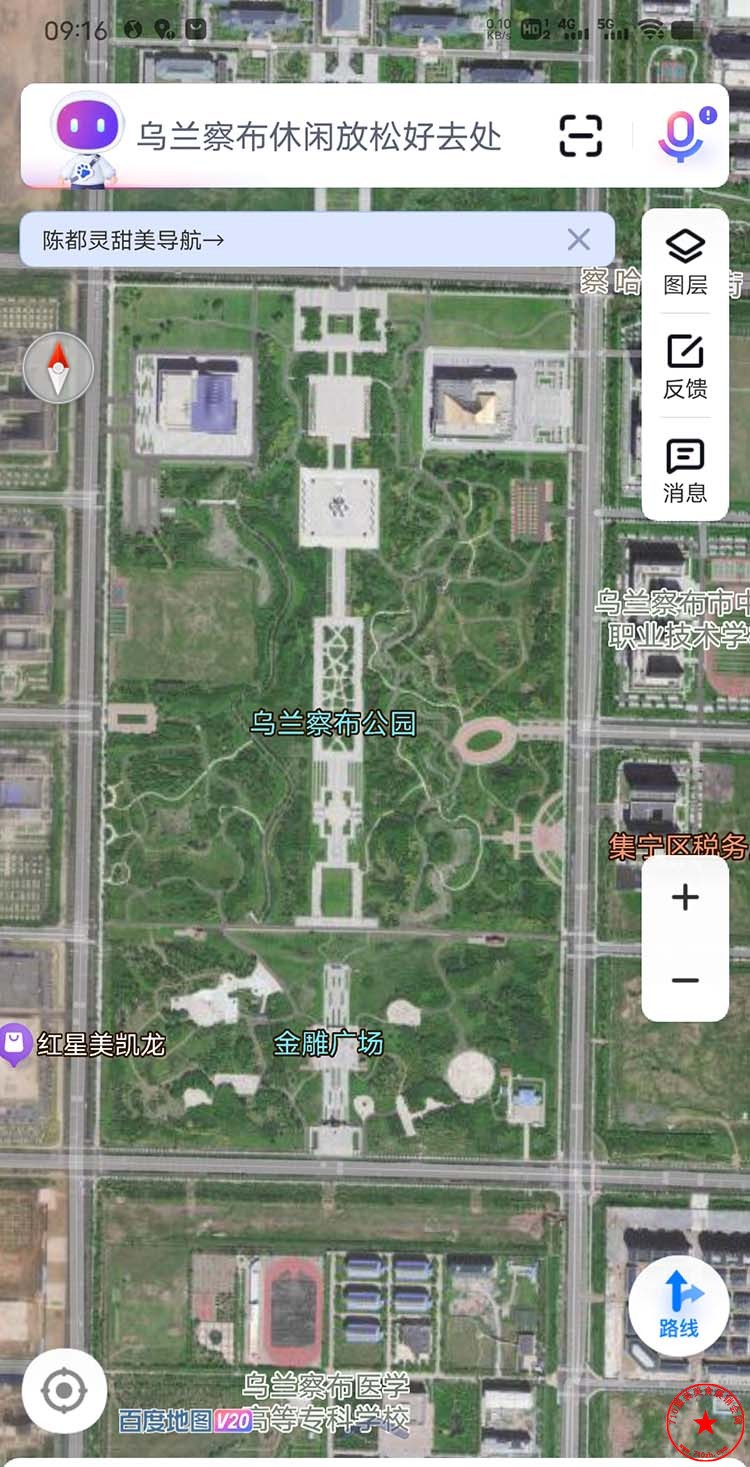
Task: Open 陈都灵甜美导航 voice banner
Action: point(133,240)
